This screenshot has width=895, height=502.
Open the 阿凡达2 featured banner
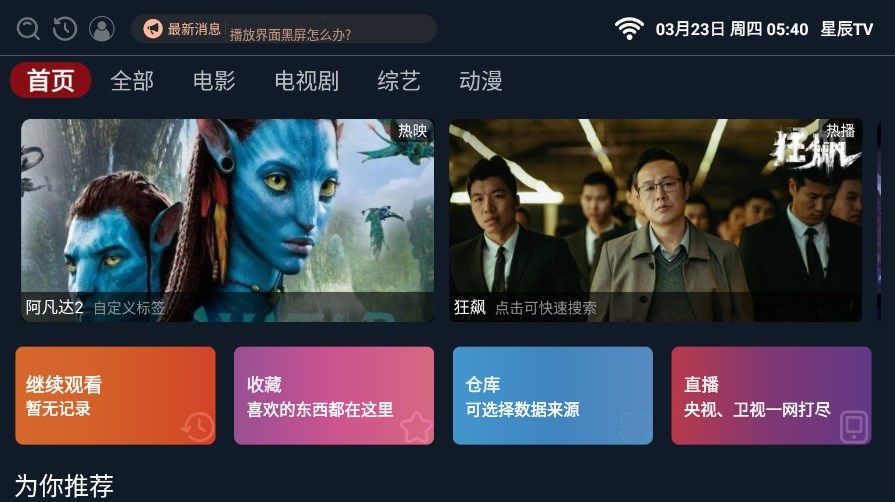pyautogui.click(x=227, y=220)
